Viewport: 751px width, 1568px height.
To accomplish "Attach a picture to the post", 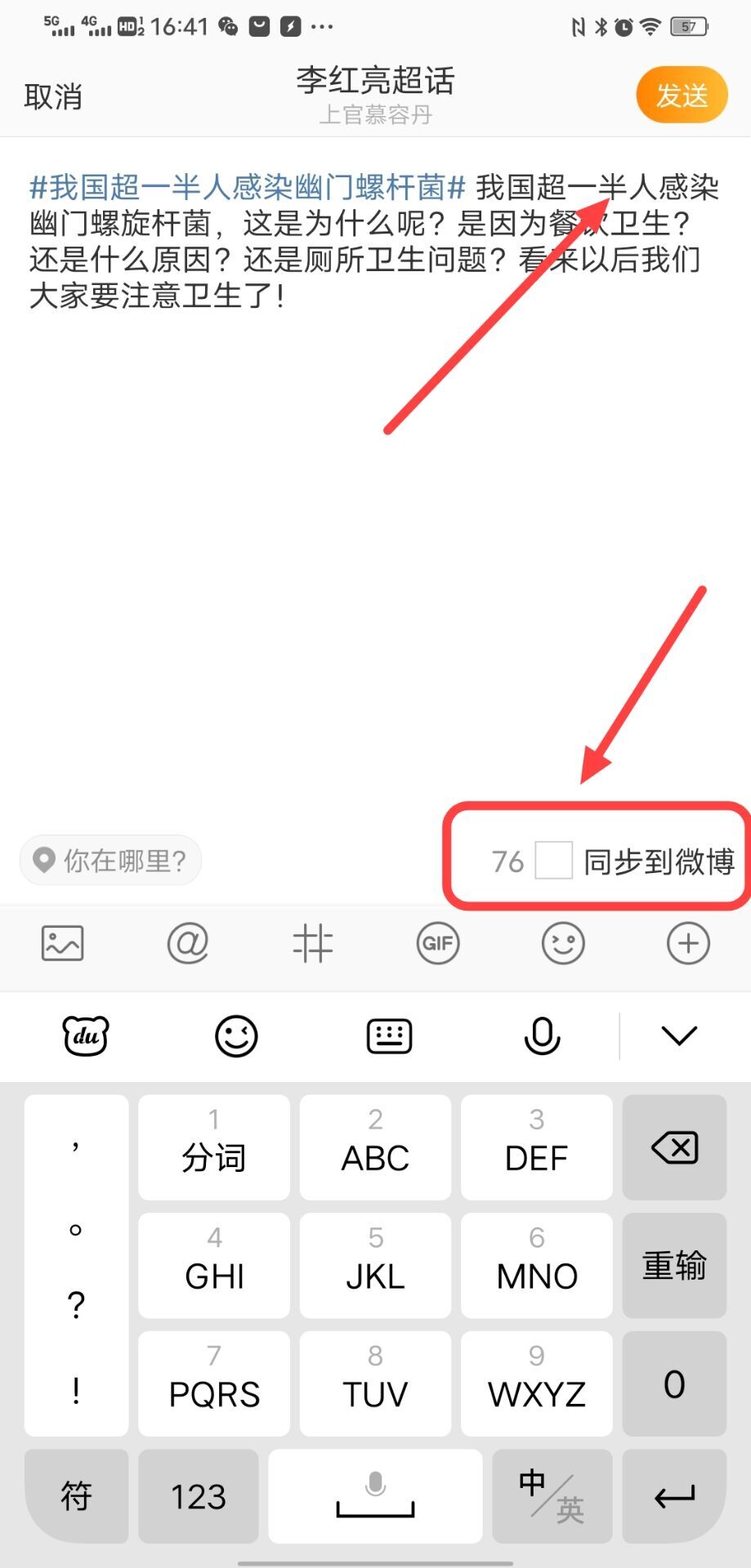I will 62,944.
